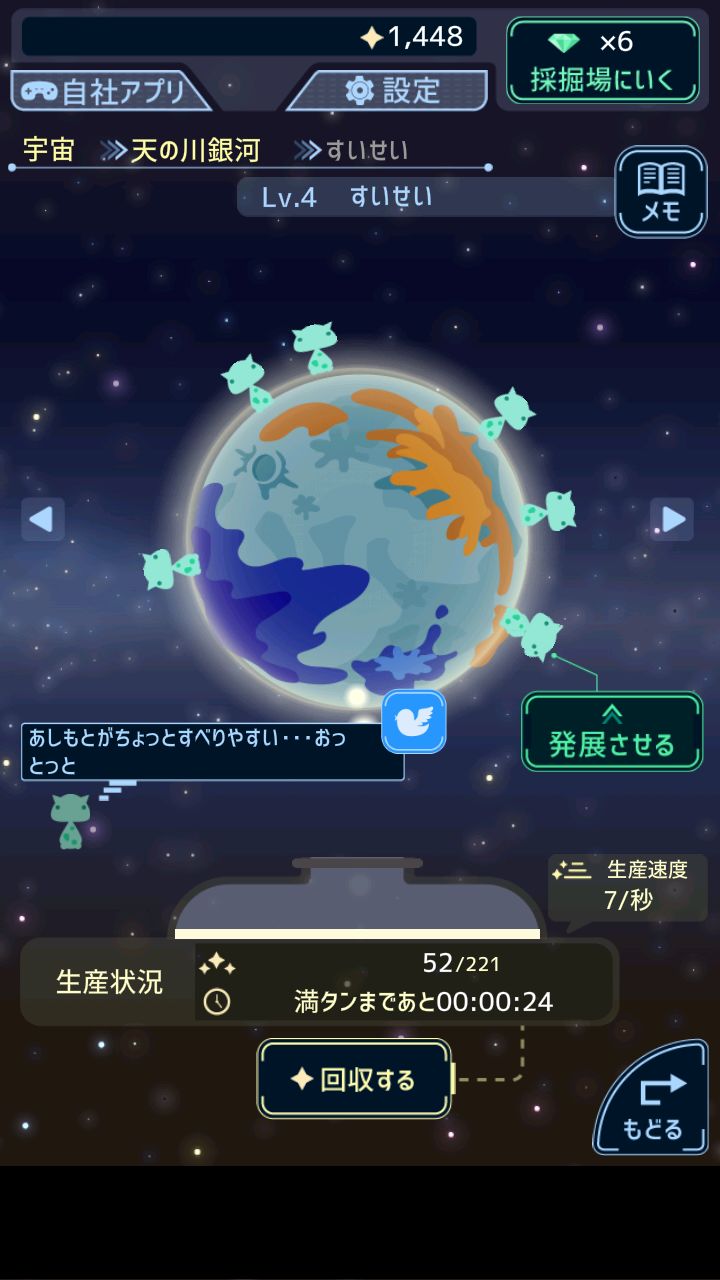This screenshot has width=720, height=1280.
Task: Share via the Twitter bird icon
Action: (413, 722)
